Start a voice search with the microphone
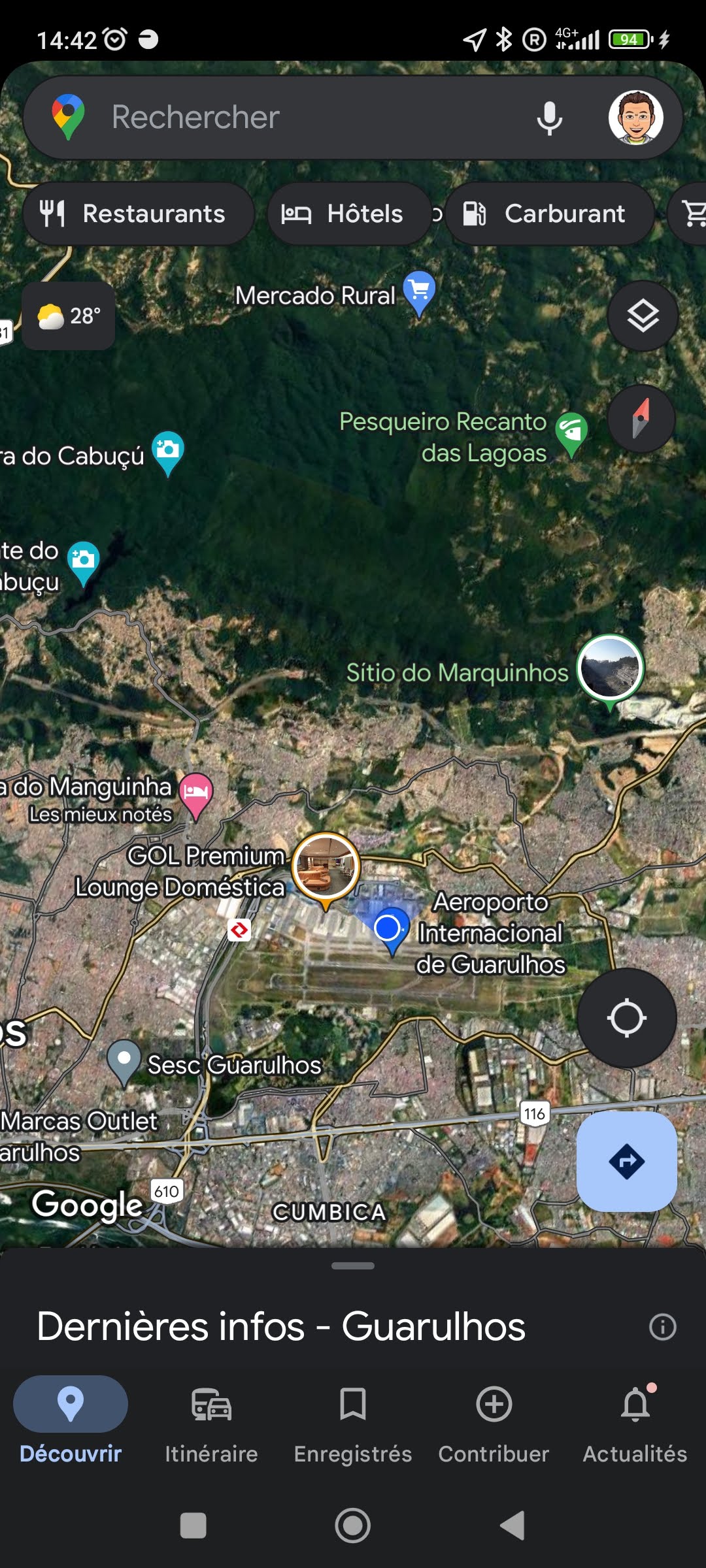The width and height of the screenshot is (706, 1568). (549, 118)
